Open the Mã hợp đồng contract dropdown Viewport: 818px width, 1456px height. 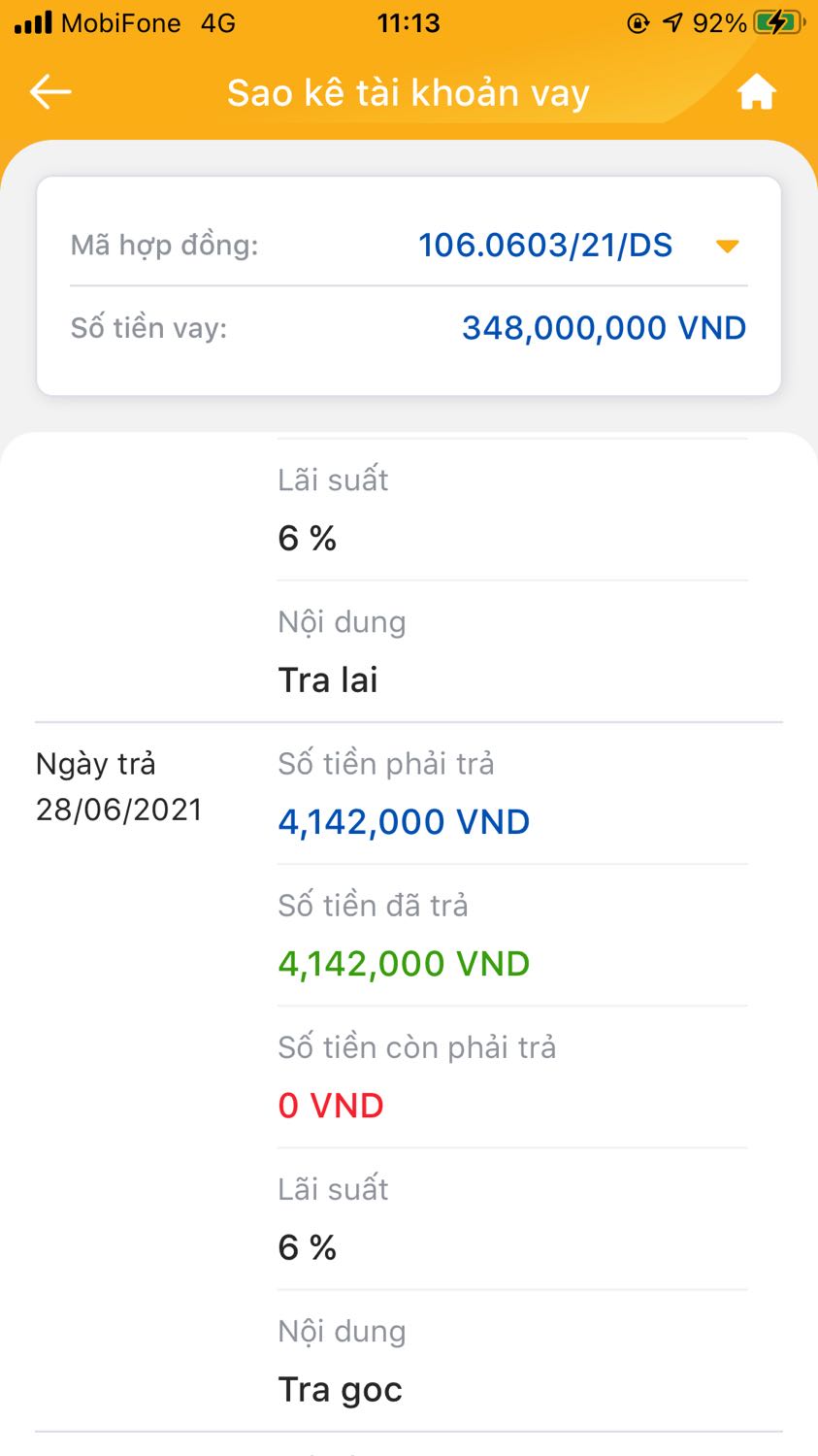point(727,246)
